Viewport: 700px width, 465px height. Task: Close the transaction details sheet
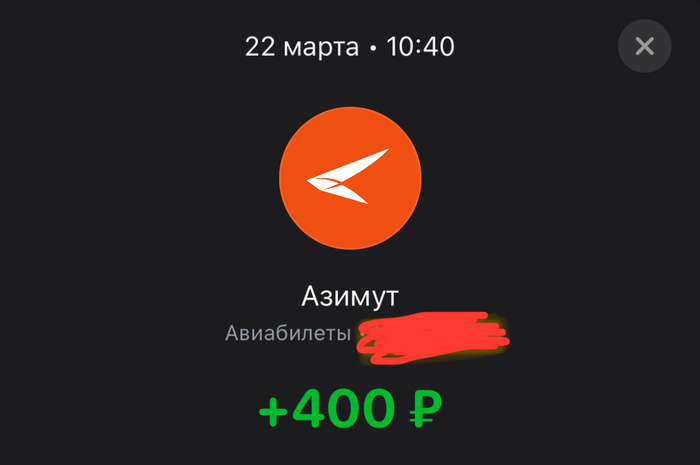(645, 46)
